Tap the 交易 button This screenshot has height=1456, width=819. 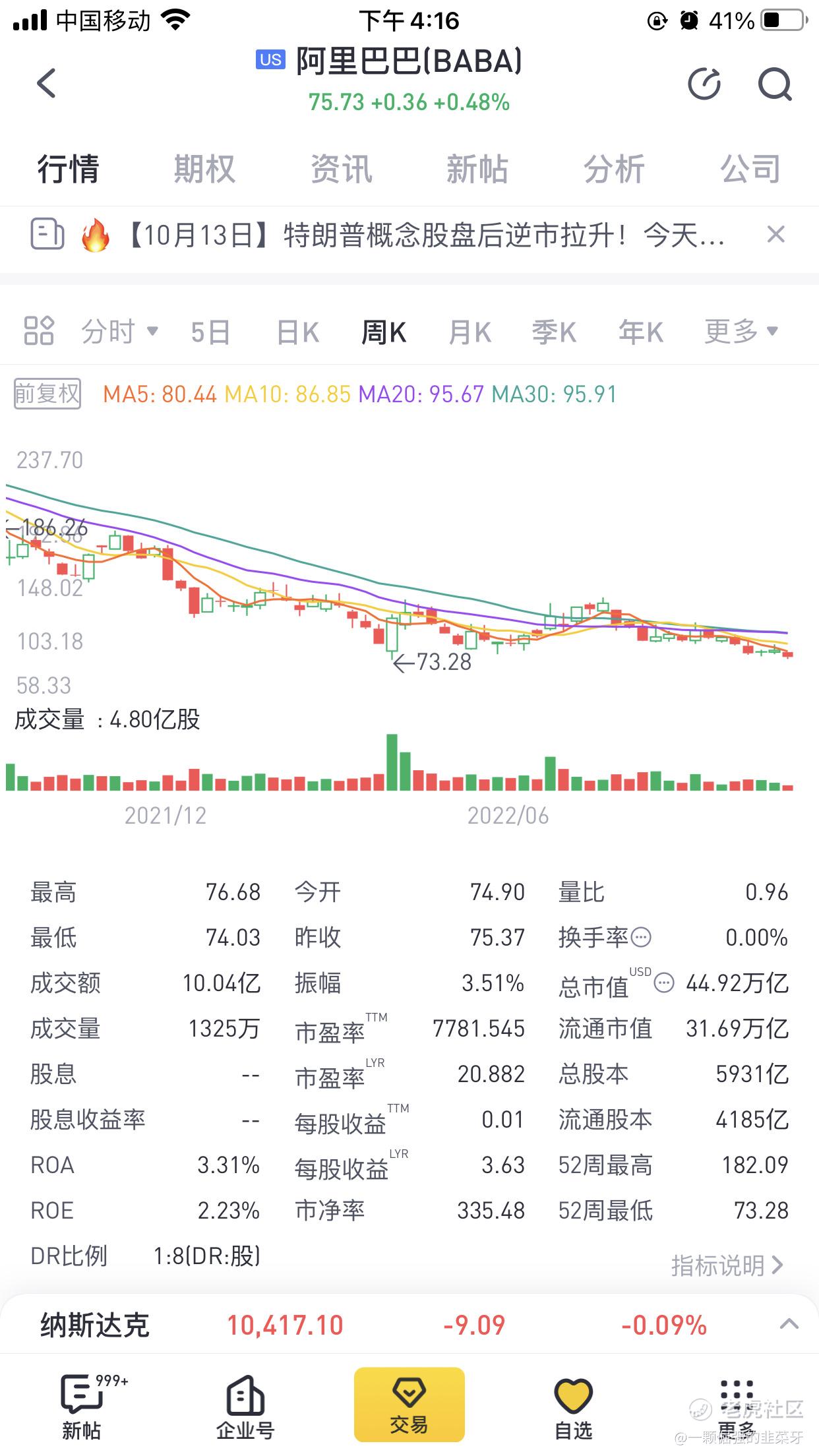point(409,1405)
